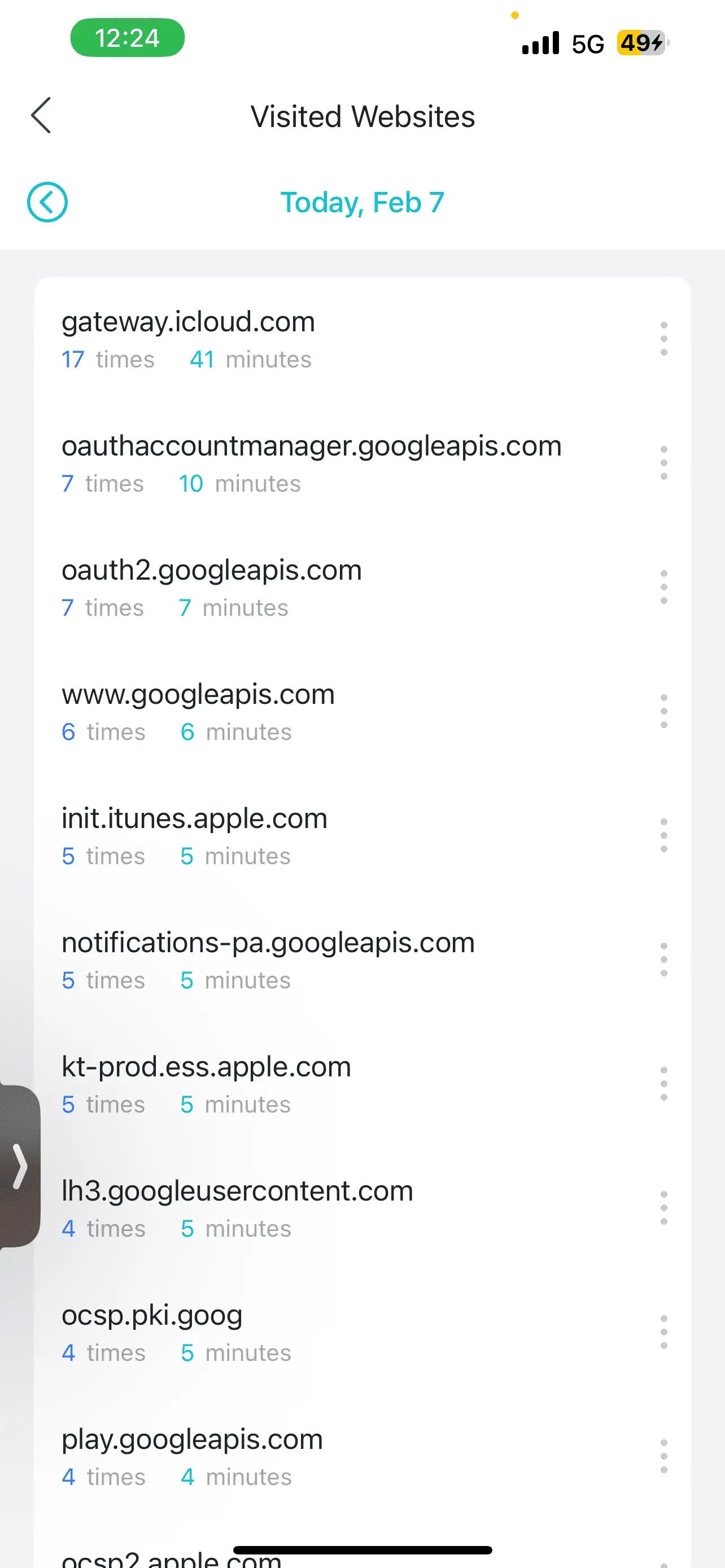This screenshot has height=1568, width=725.
Task: Open options menu for www.googleapis.com
Action: point(663,711)
